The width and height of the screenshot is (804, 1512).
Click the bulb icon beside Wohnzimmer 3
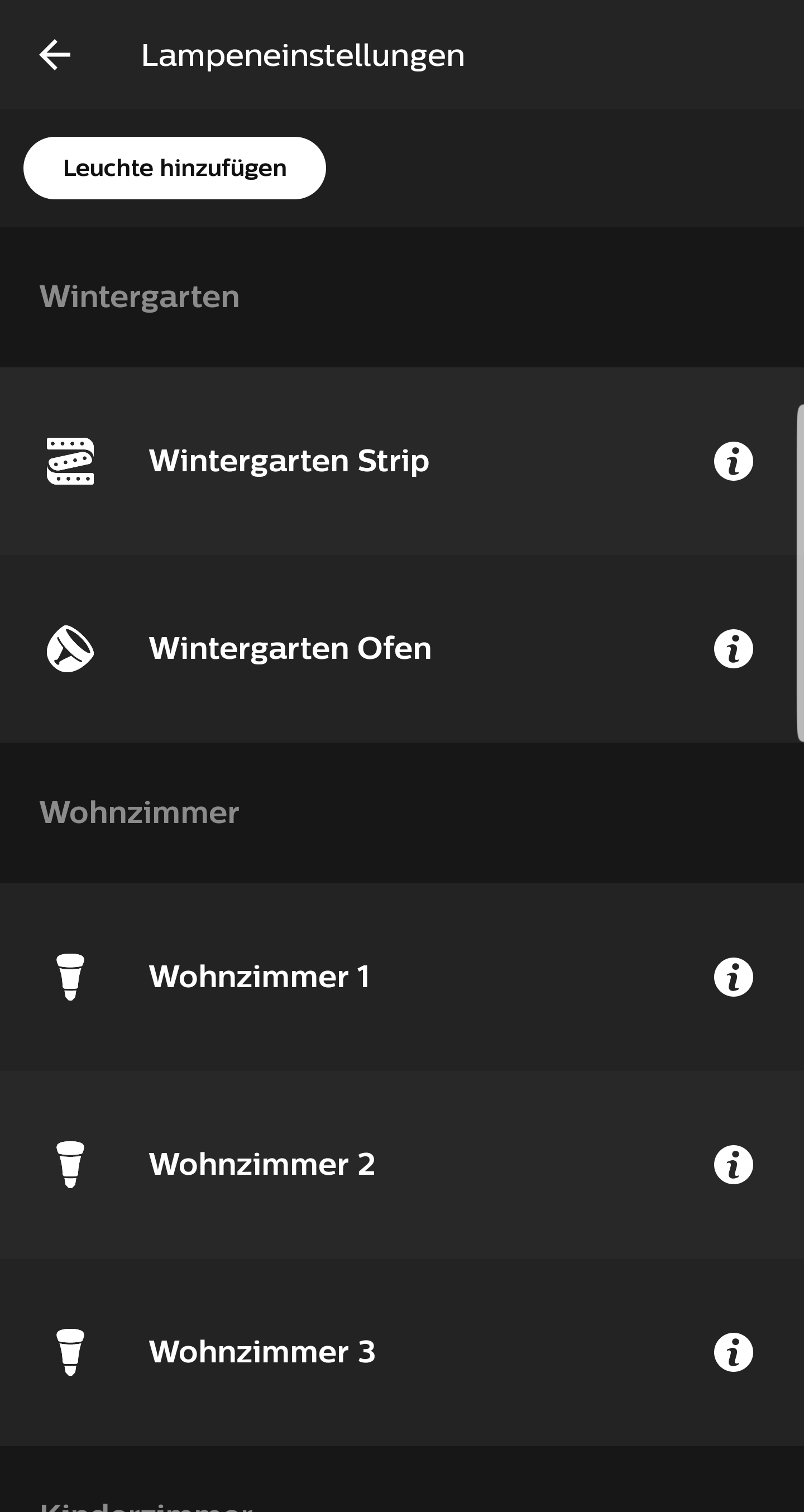pos(70,1353)
